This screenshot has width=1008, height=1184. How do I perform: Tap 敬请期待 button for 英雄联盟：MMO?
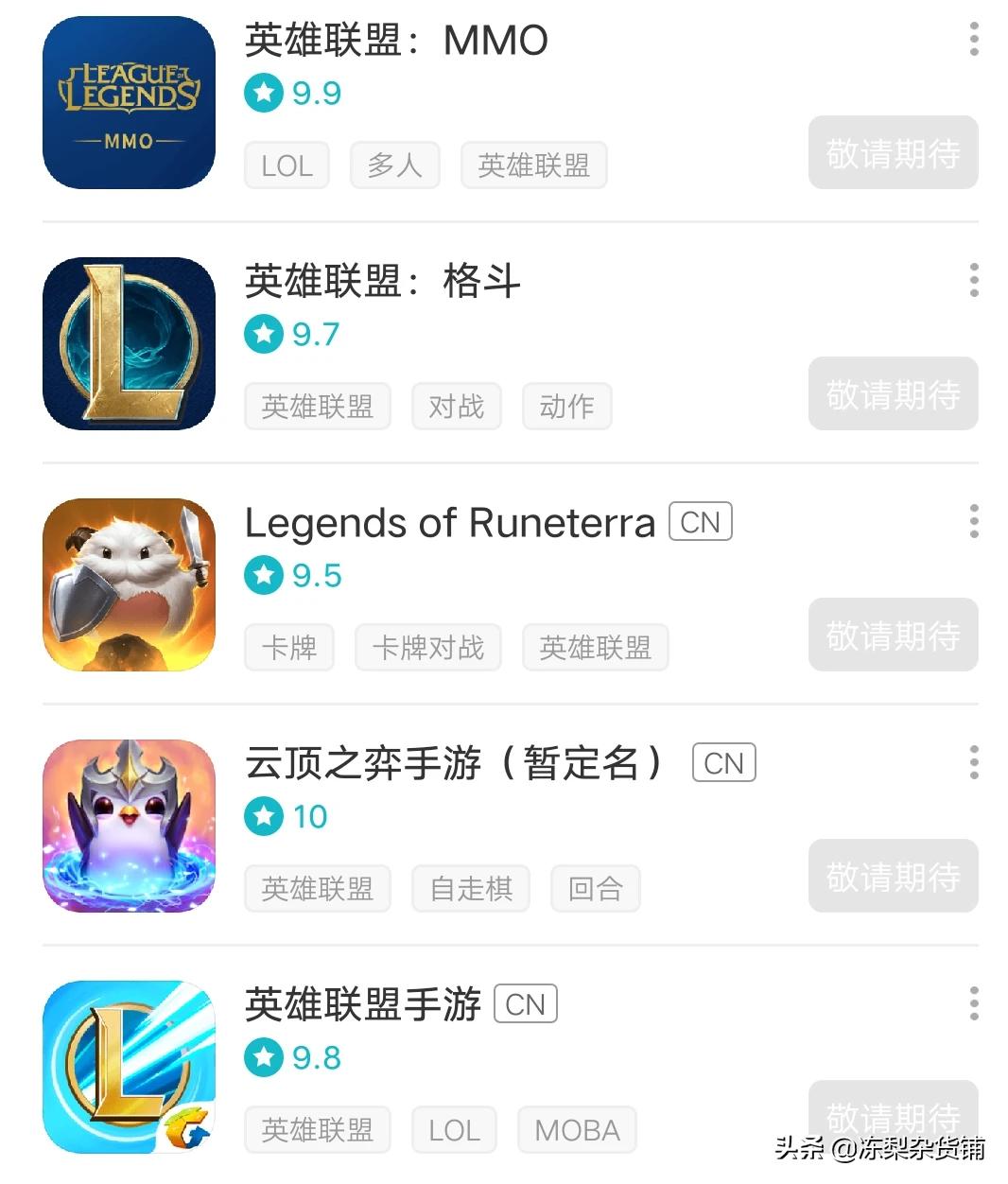click(893, 153)
